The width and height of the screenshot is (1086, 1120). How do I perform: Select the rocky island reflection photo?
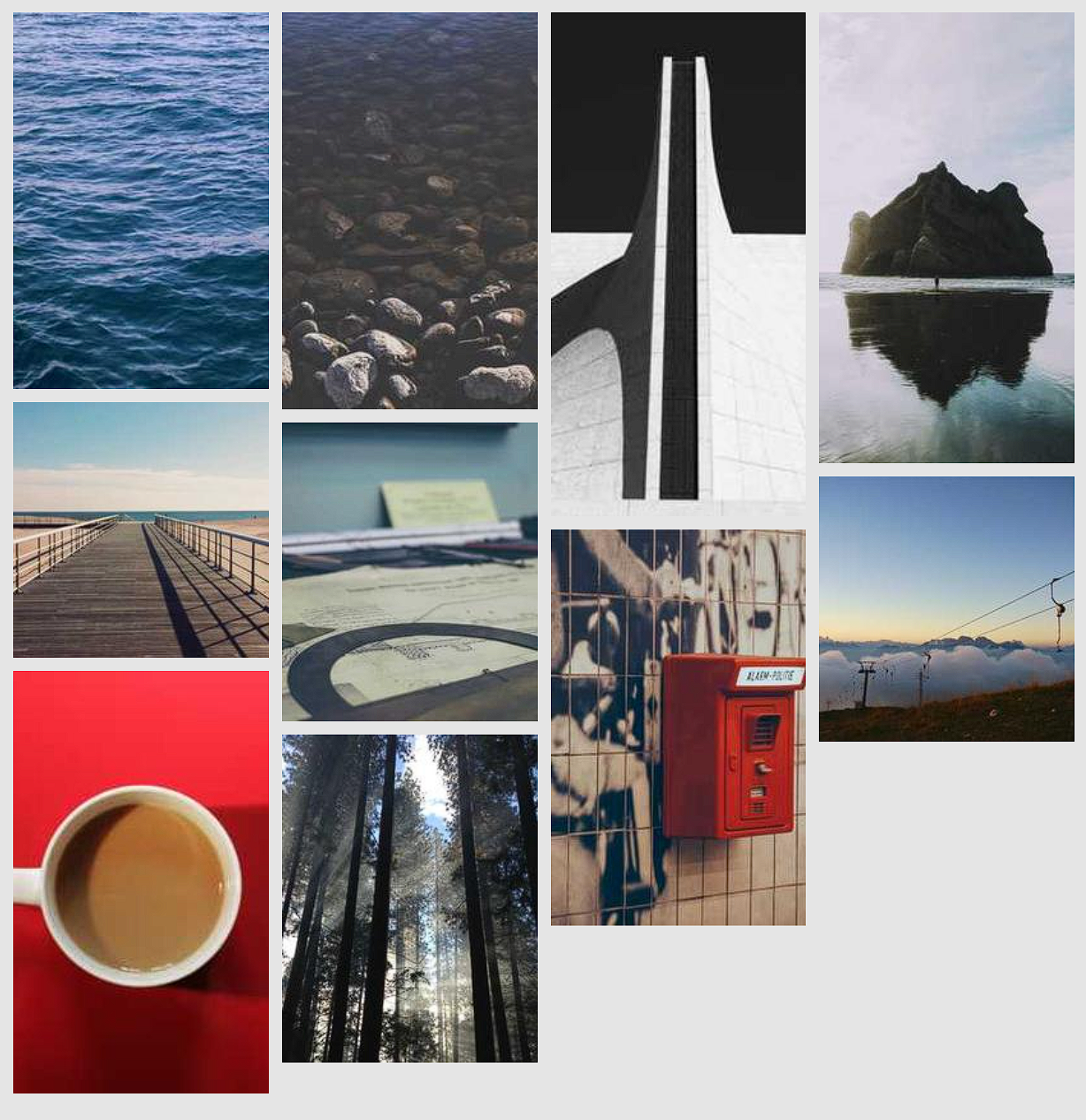click(946, 238)
